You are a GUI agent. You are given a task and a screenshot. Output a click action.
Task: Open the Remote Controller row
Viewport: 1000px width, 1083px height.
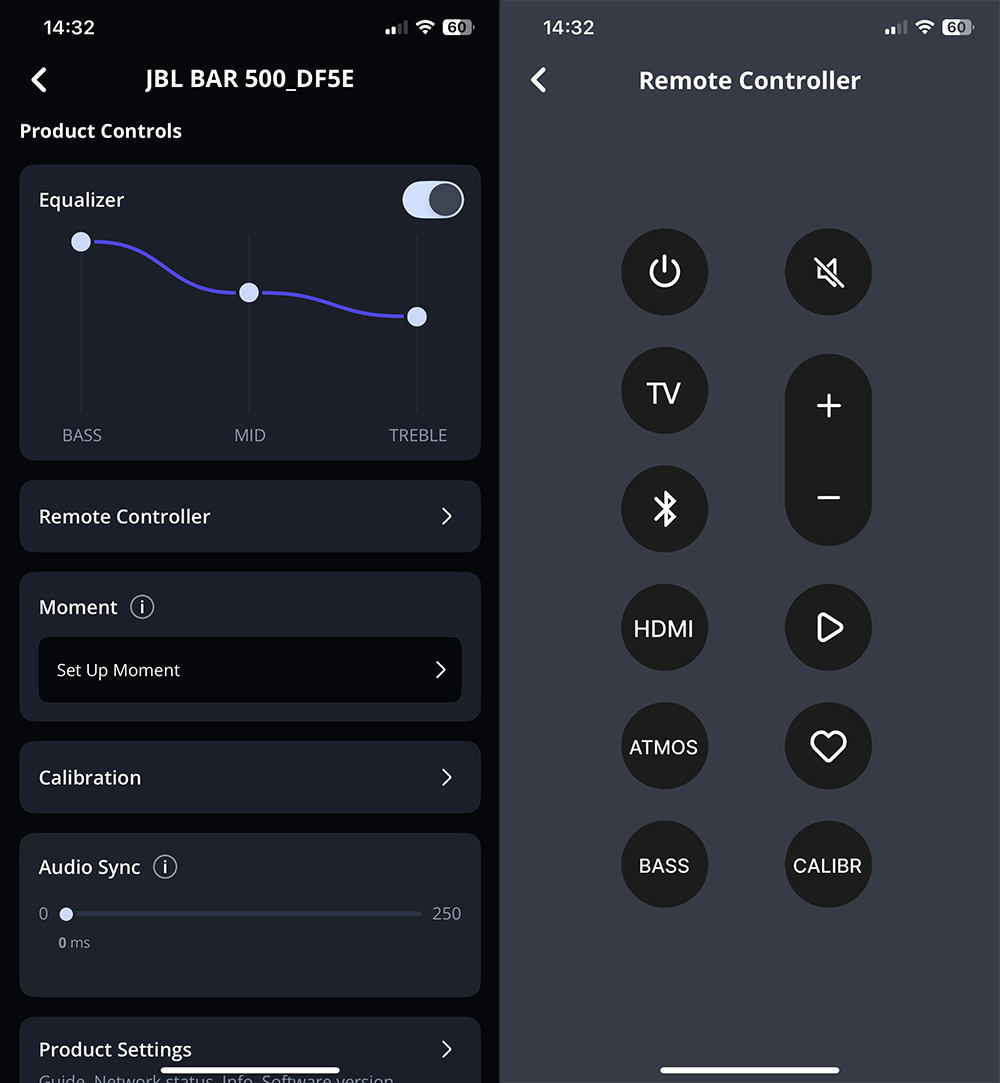250,516
